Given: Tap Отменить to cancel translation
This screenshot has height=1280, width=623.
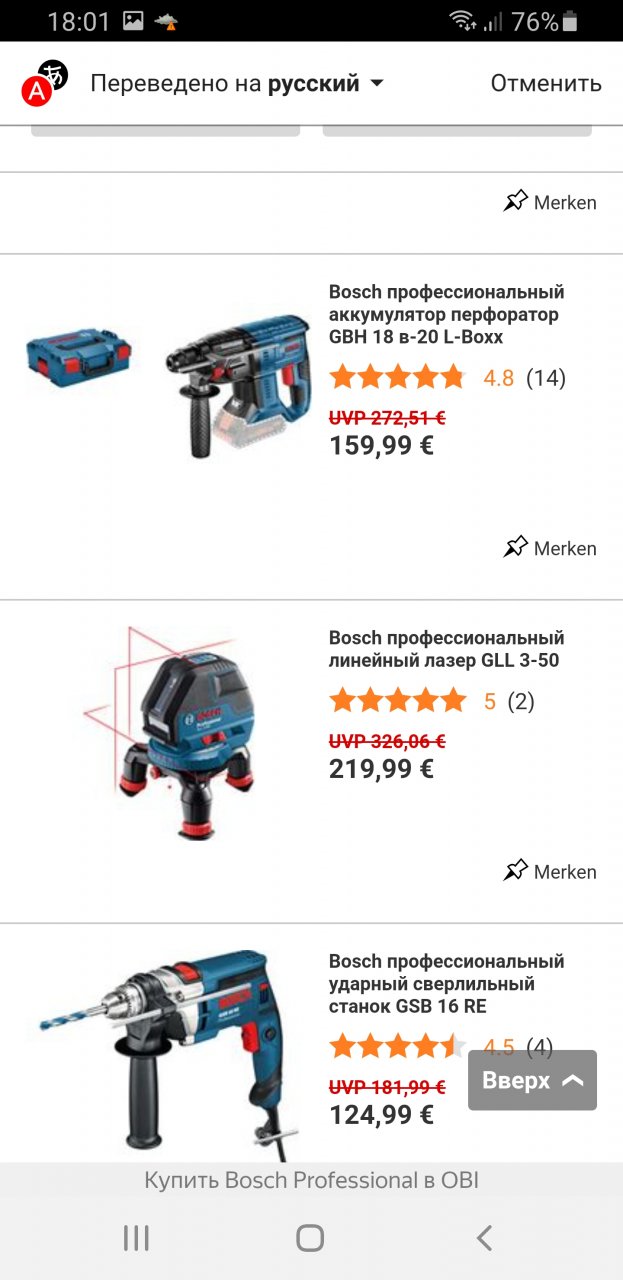Looking at the screenshot, I should point(545,84).
